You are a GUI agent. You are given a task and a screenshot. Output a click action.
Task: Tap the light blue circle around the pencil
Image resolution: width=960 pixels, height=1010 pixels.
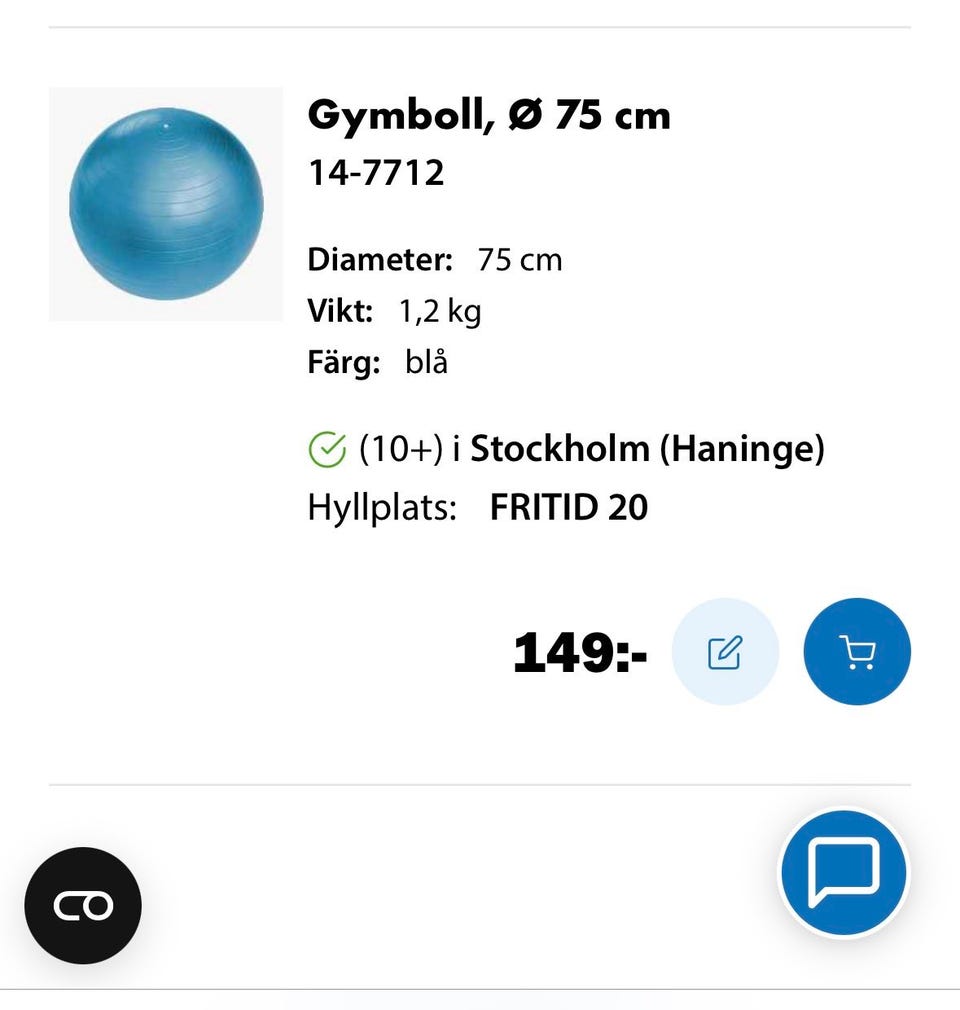725,650
